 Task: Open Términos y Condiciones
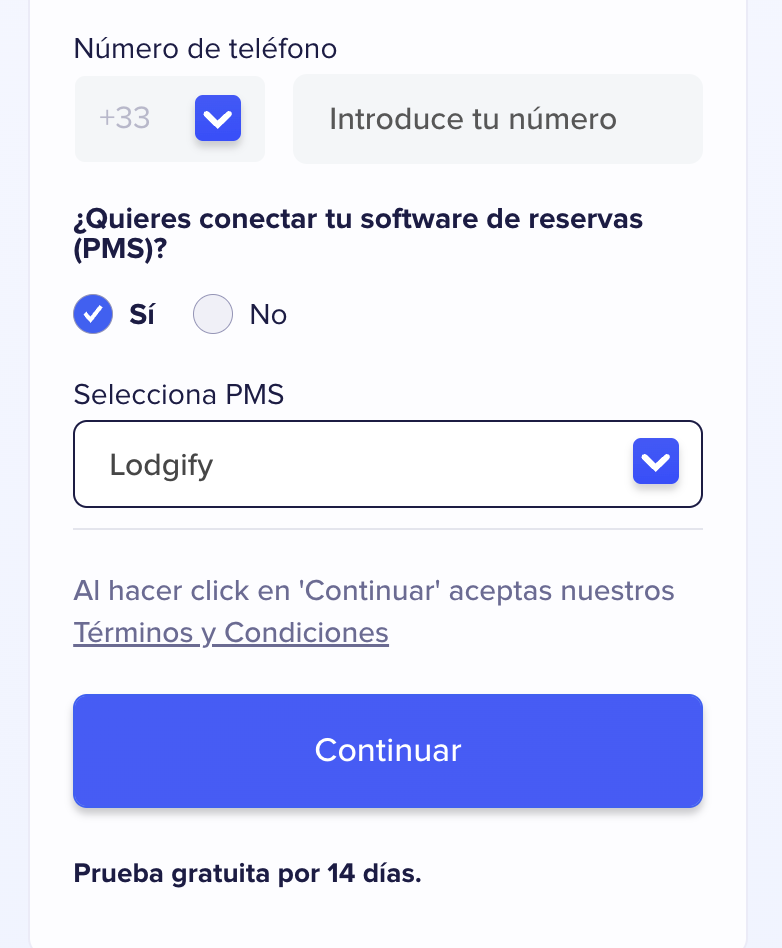tap(230, 632)
